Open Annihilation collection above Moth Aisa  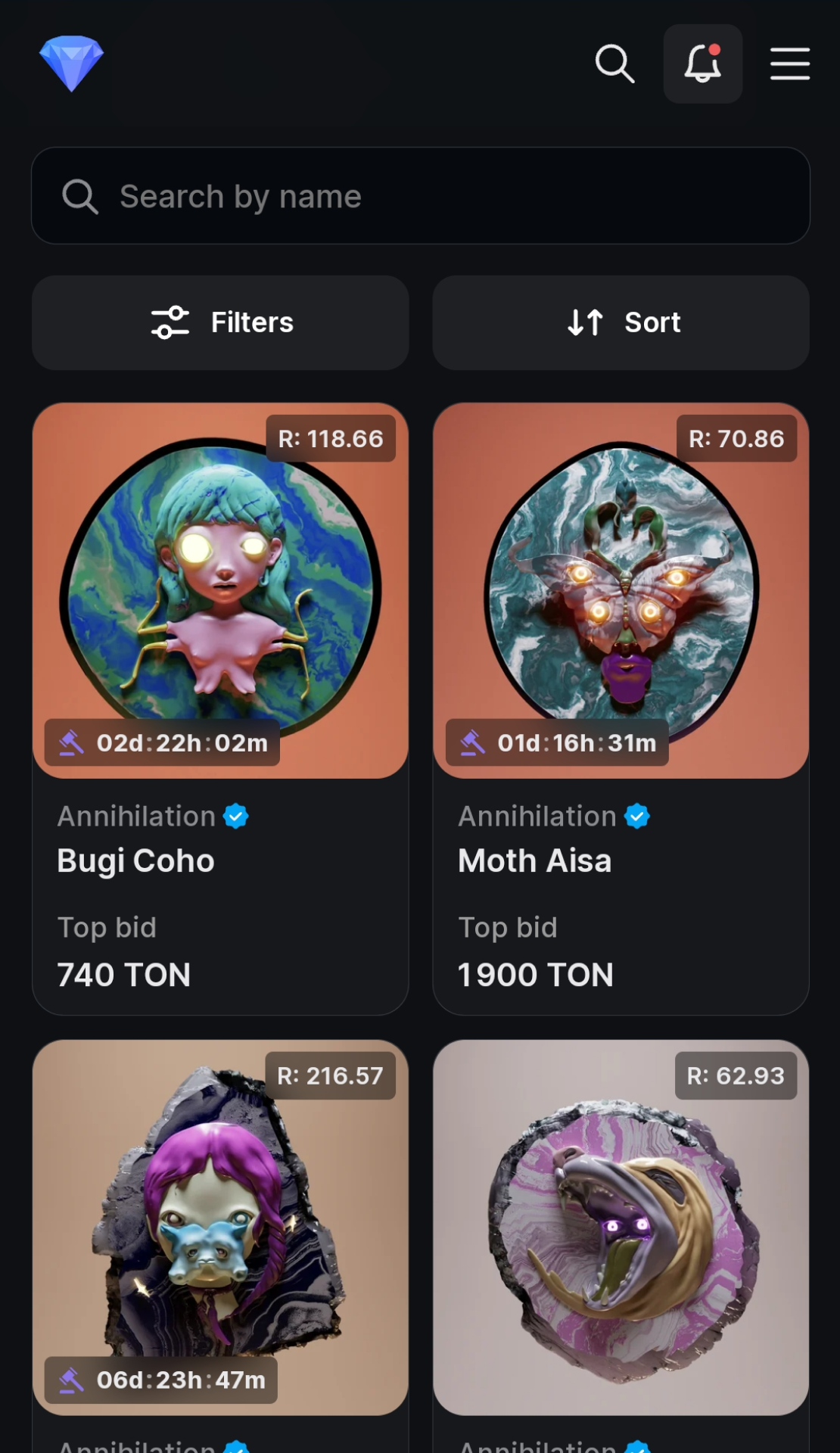(537, 817)
